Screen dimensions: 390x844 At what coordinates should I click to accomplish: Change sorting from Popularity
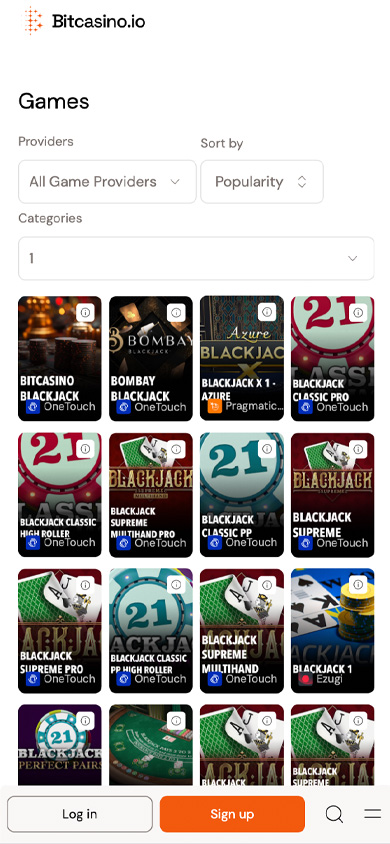pos(262,182)
